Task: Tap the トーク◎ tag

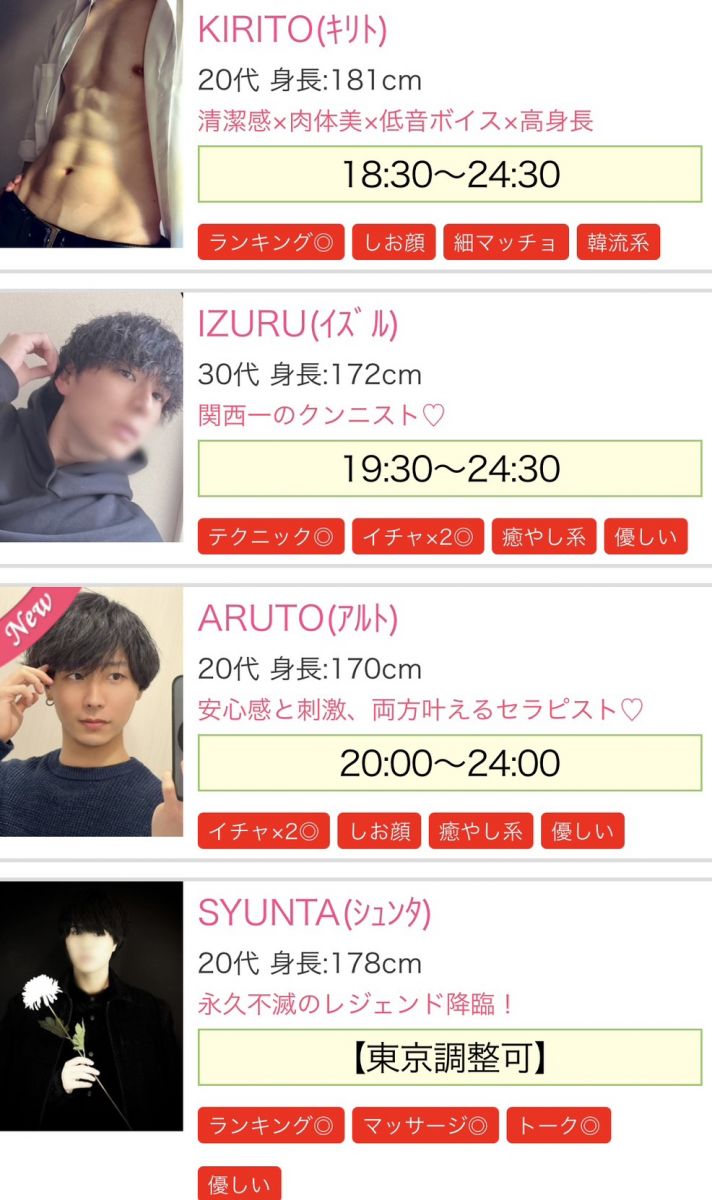Action: (559, 1125)
